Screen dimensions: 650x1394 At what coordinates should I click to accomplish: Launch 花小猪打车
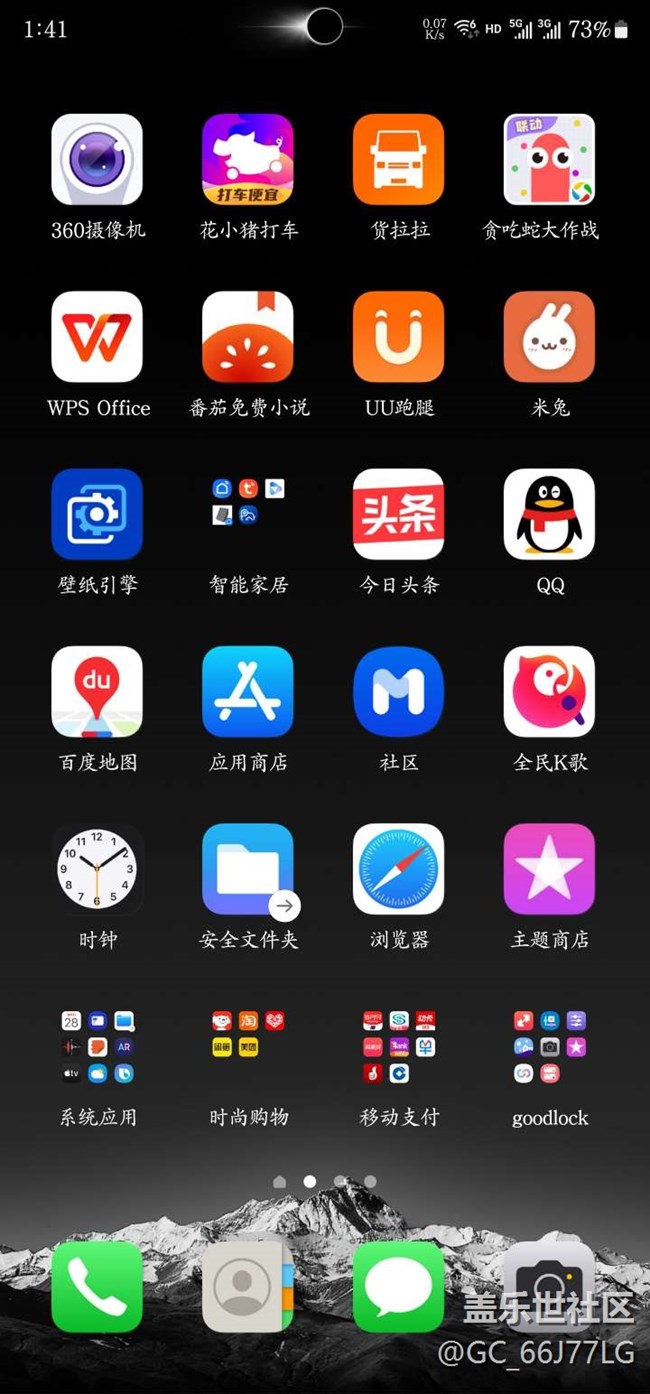248,160
